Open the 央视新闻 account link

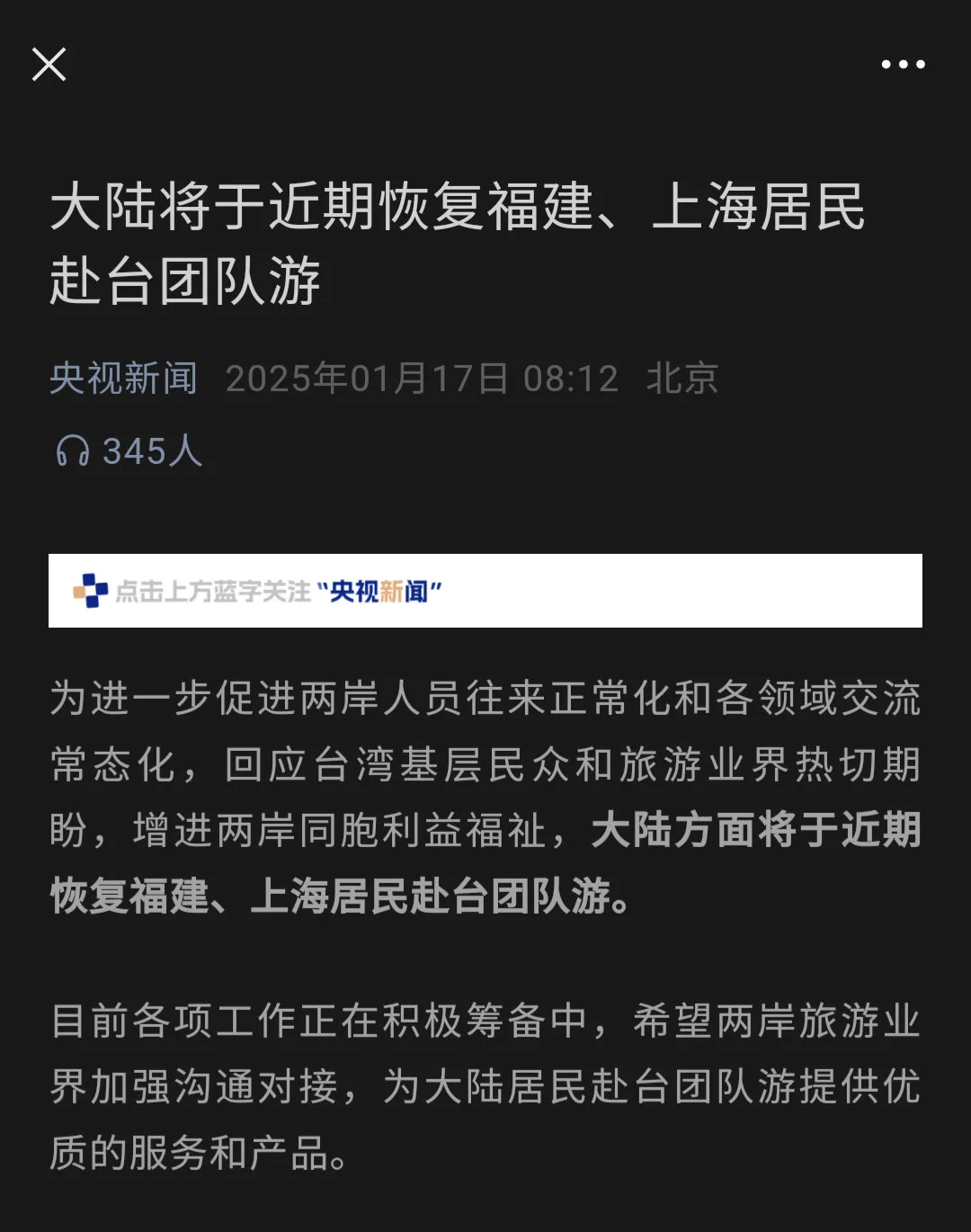[x=123, y=379]
